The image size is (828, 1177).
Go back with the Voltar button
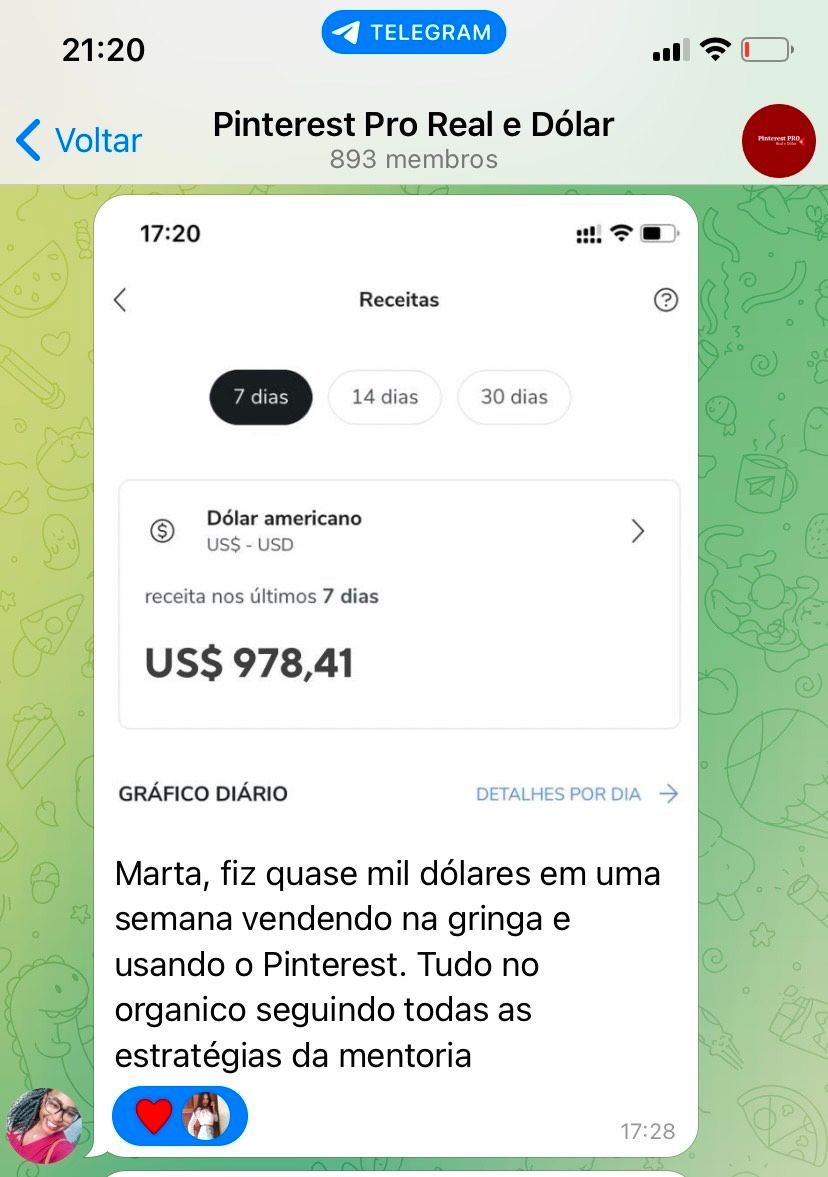[80, 140]
